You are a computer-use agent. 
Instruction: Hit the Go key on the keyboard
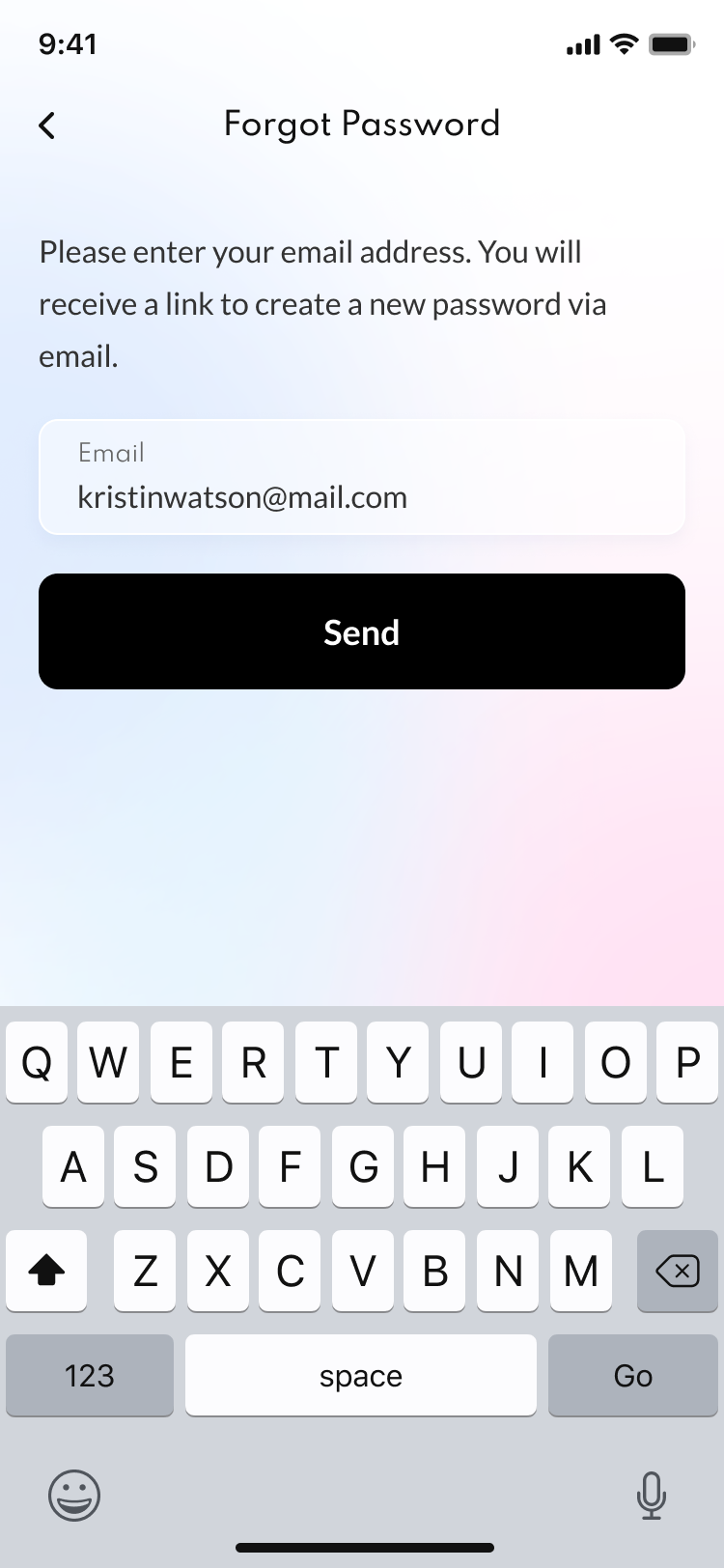(x=632, y=1376)
